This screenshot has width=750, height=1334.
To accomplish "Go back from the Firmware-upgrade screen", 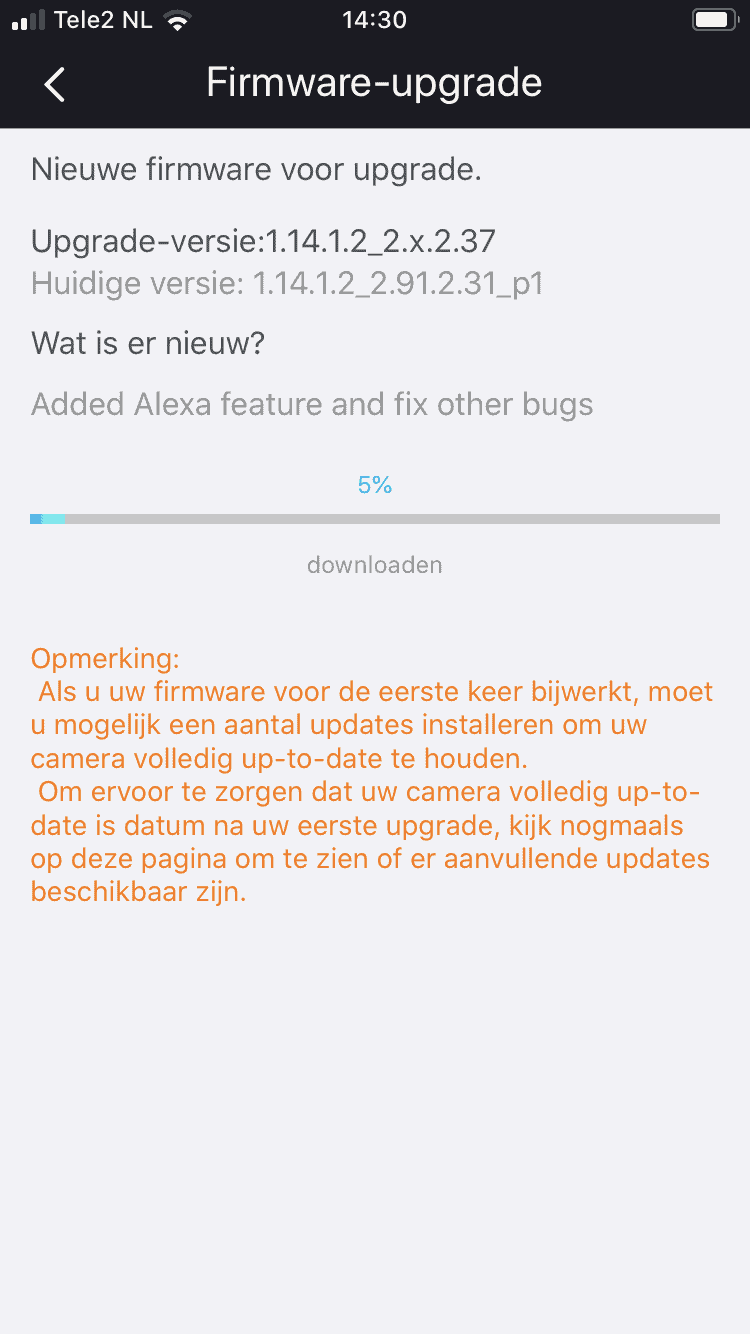I will click(55, 84).
